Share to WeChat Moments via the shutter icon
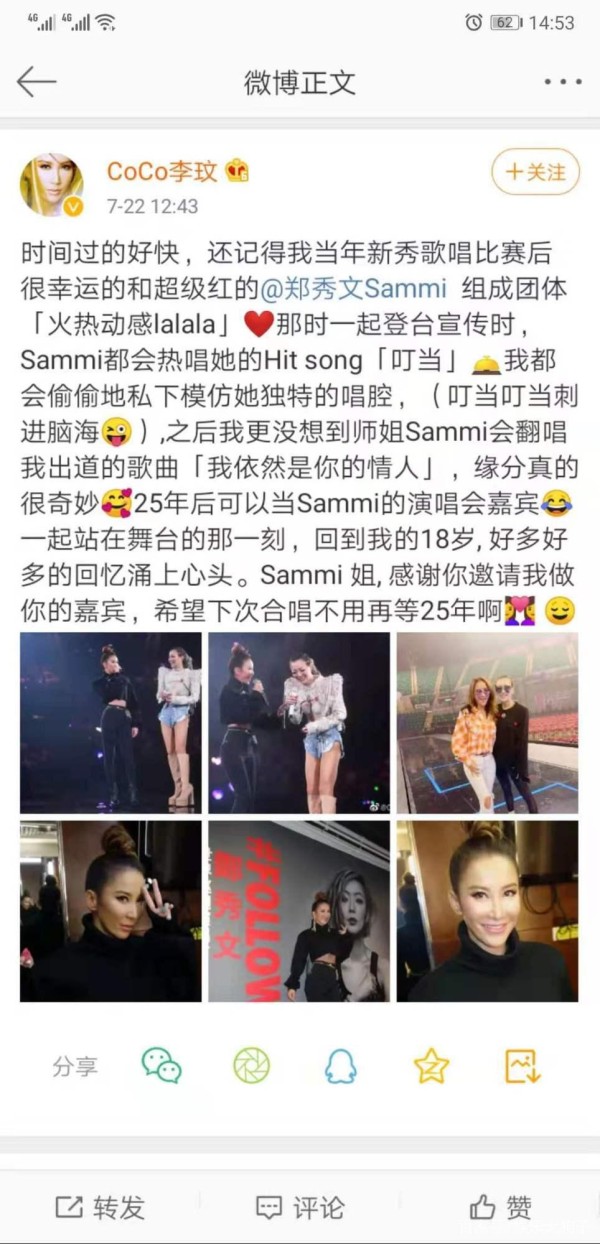Viewport: 600px width, 1244px height. click(x=251, y=1066)
